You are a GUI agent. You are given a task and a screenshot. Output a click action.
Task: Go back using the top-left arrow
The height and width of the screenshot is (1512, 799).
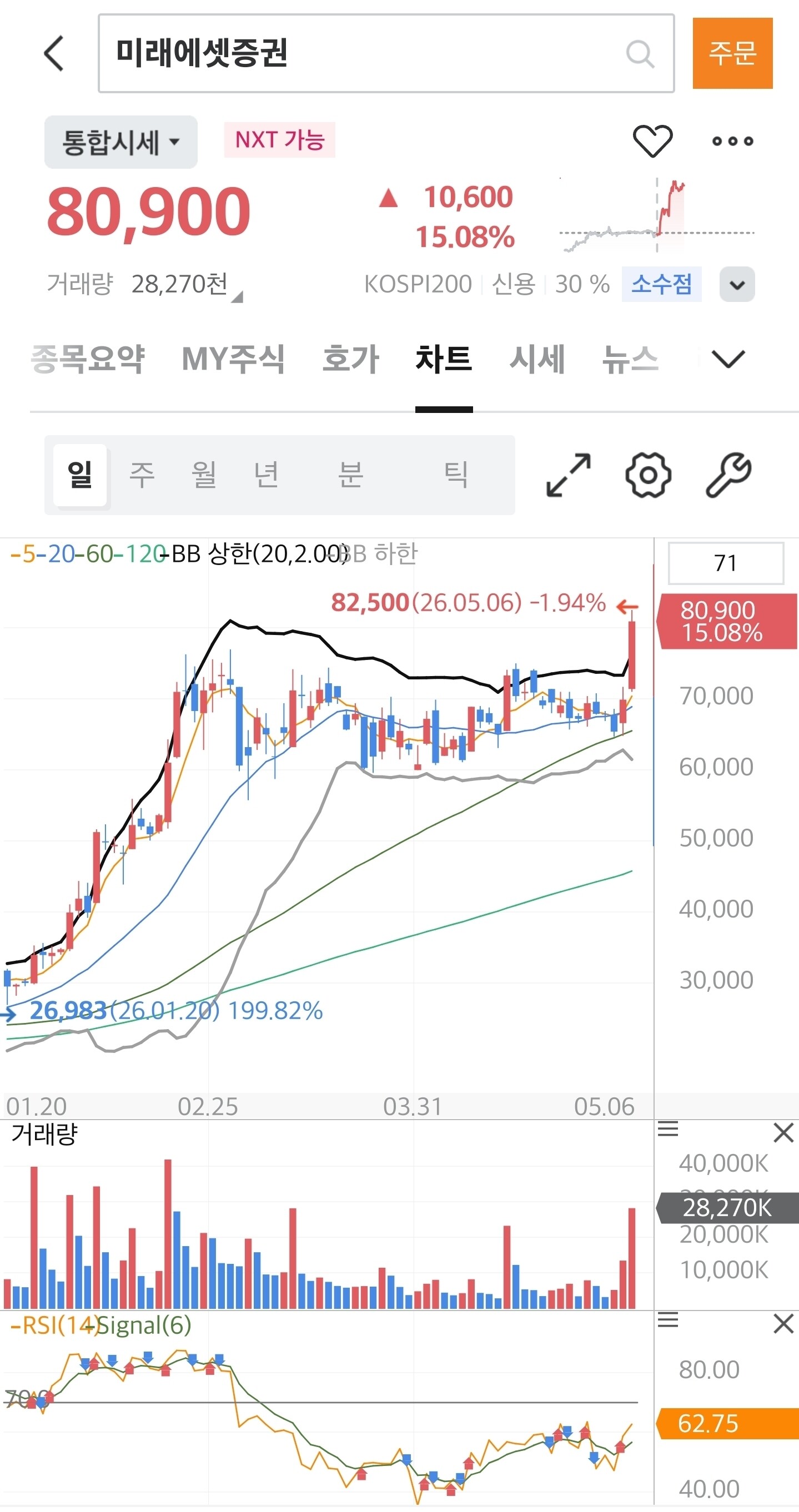[54, 53]
